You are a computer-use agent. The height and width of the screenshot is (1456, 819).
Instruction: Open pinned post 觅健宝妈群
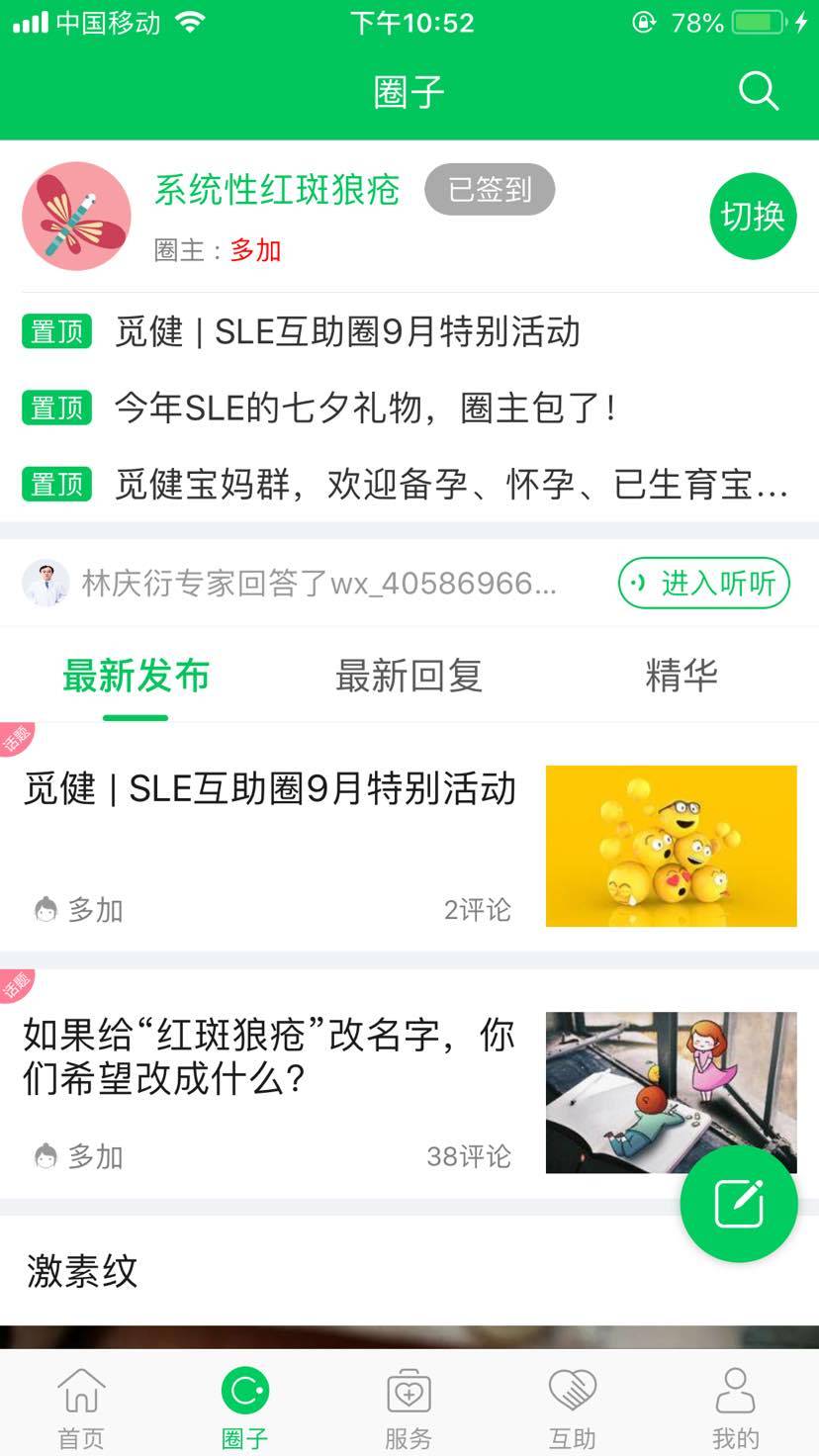[x=451, y=485]
